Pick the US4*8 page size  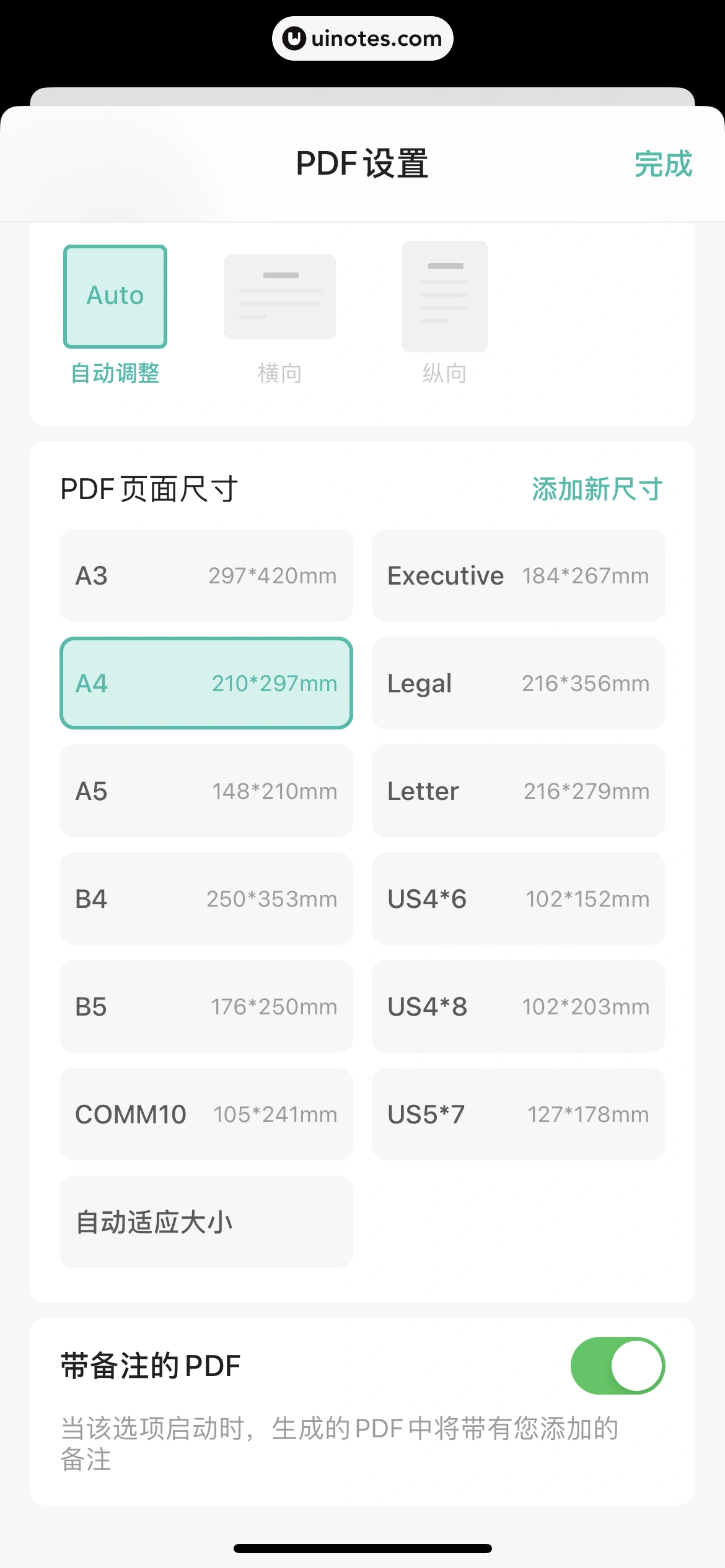519,1006
